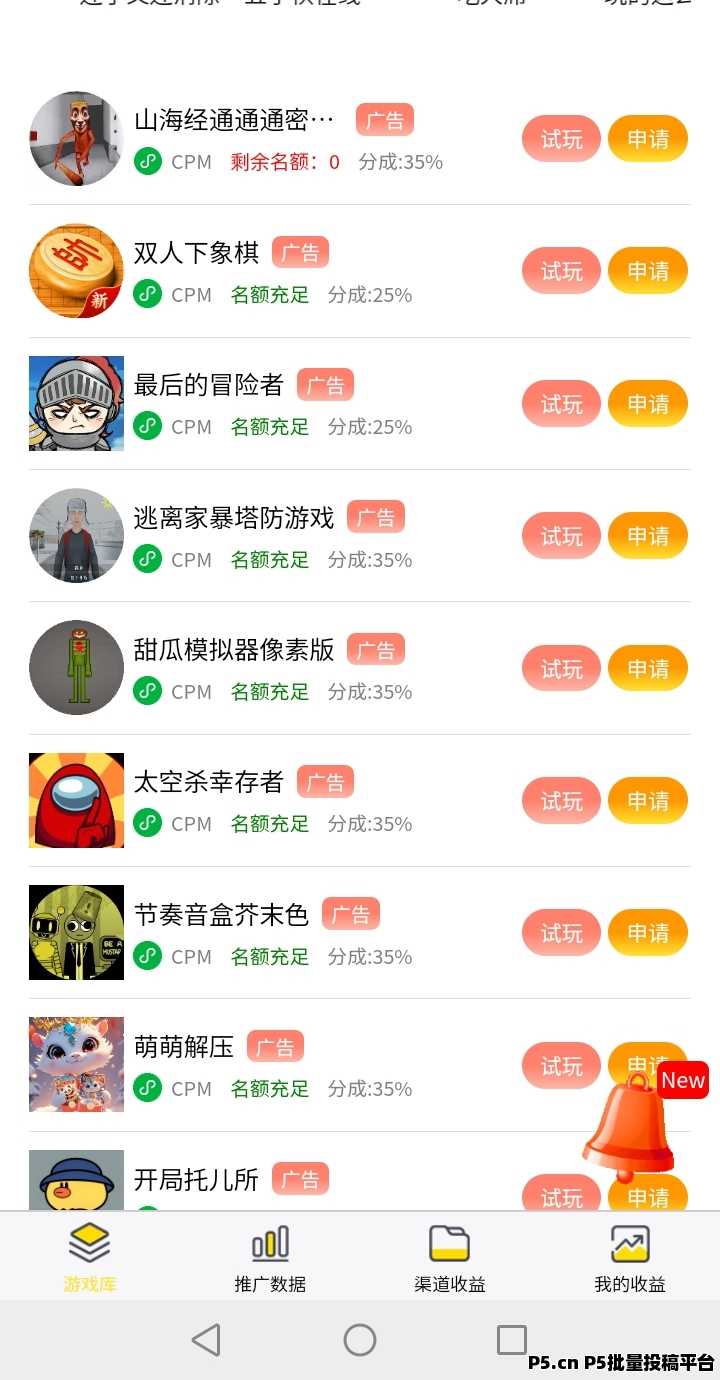
Task: Open the red notification bell
Action: (x=630, y=1127)
